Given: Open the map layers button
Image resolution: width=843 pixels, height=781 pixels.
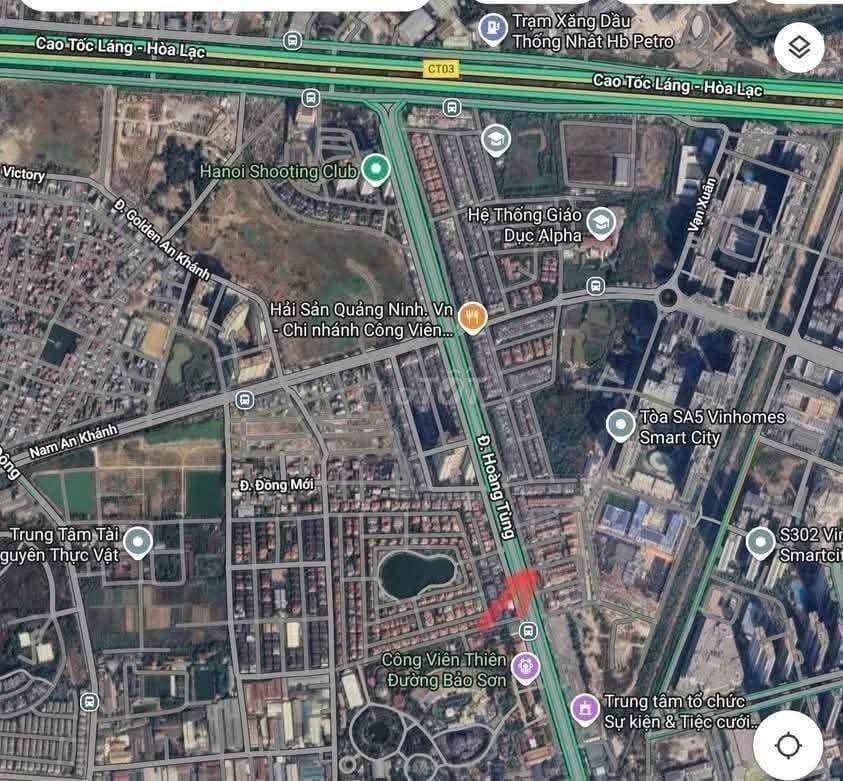Looking at the screenshot, I should coord(798,47).
